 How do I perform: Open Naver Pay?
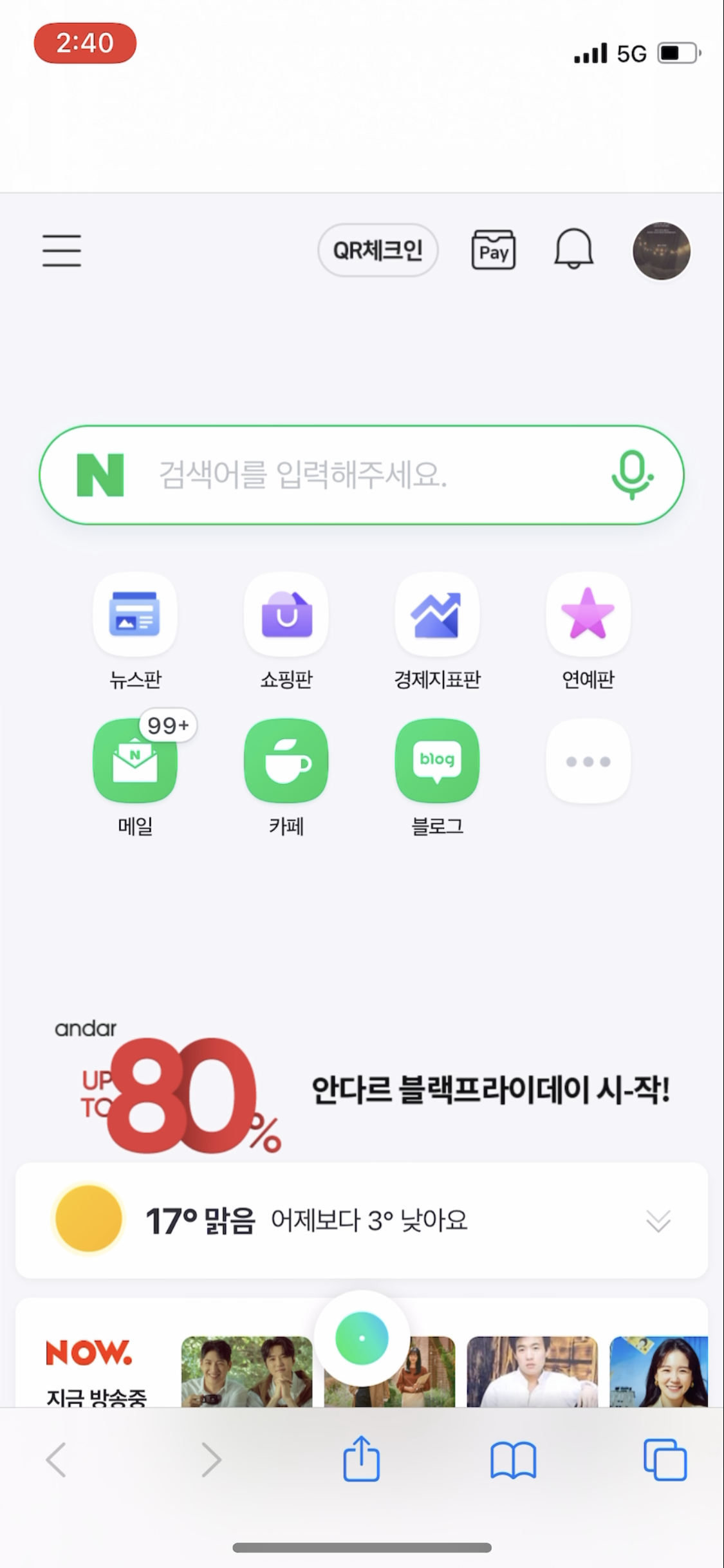[494, 250]
